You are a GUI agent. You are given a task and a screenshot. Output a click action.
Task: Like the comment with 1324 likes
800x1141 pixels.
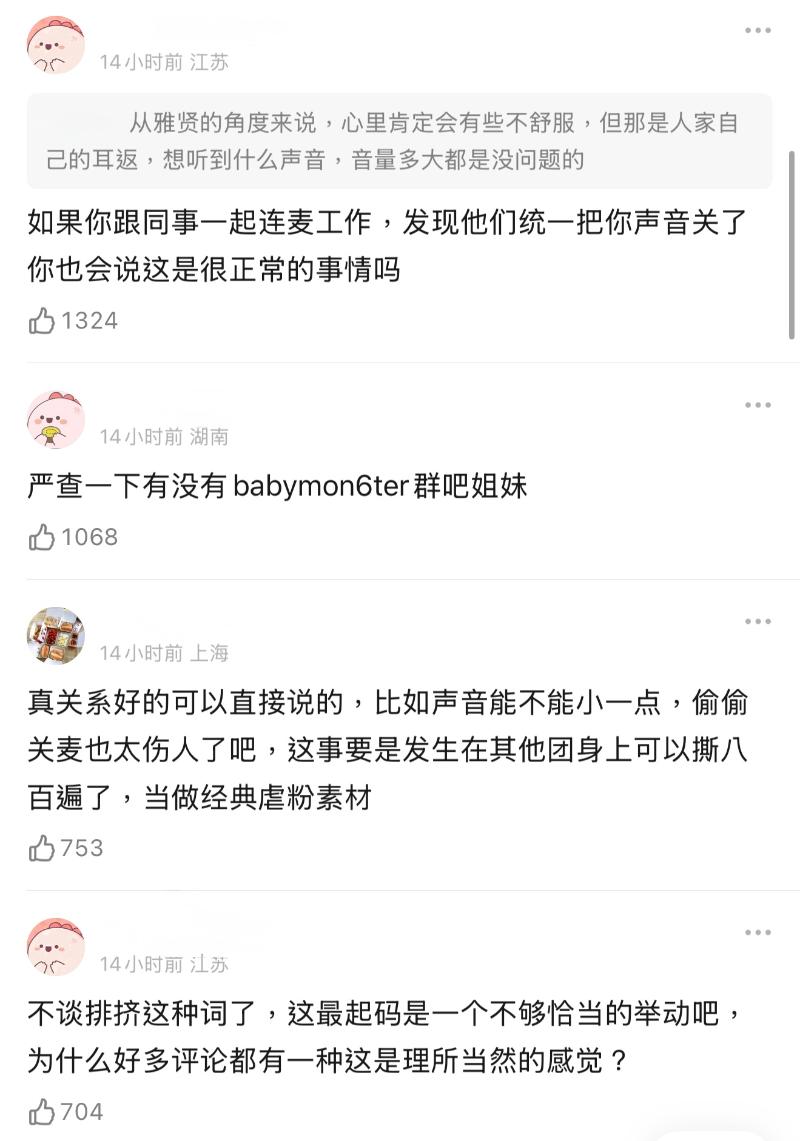pyautogui.click(x=43, y=321)
